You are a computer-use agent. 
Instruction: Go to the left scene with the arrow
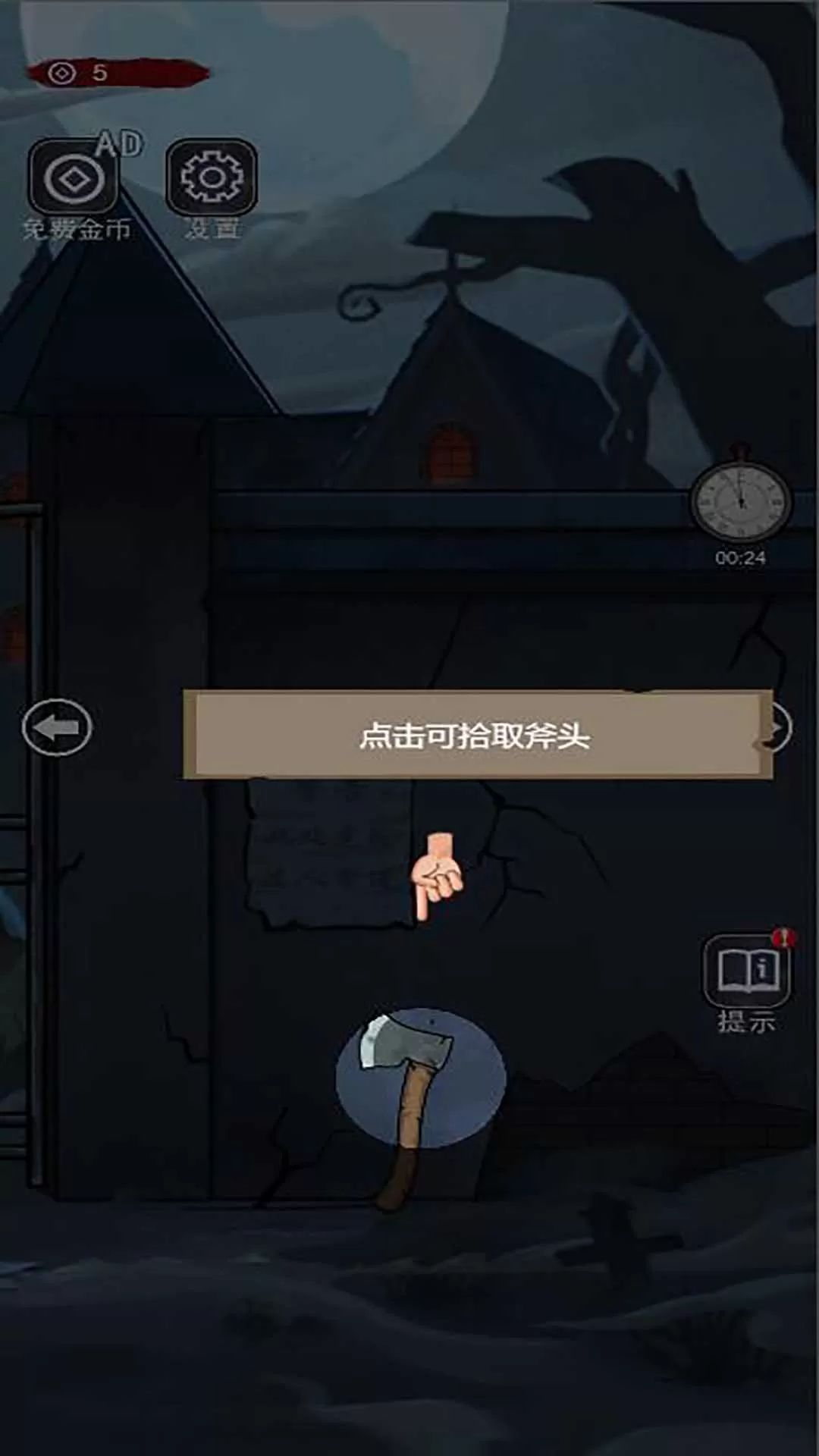click(57, 728)
